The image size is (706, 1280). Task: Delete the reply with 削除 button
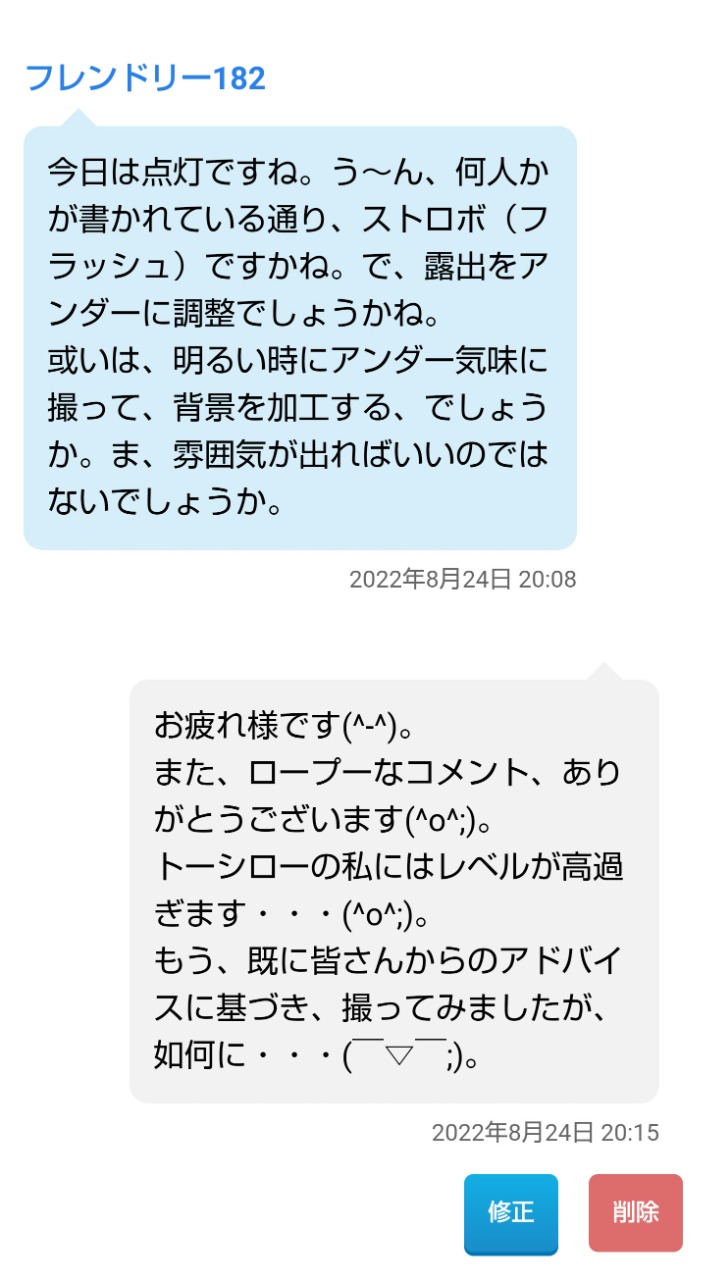[x=636, y=1213]
